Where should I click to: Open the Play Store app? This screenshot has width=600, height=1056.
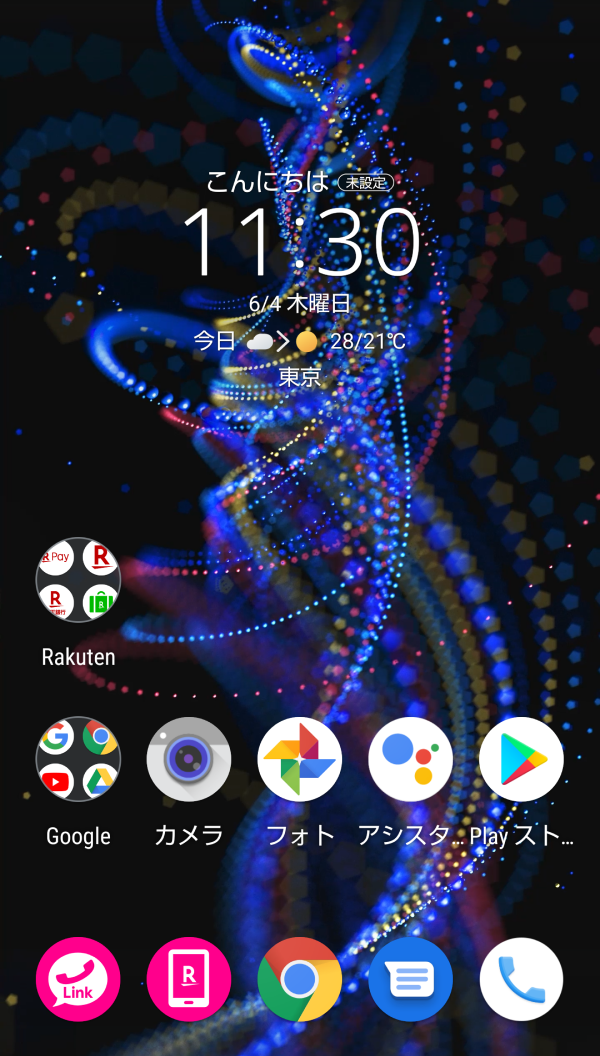tap(521, 759)
